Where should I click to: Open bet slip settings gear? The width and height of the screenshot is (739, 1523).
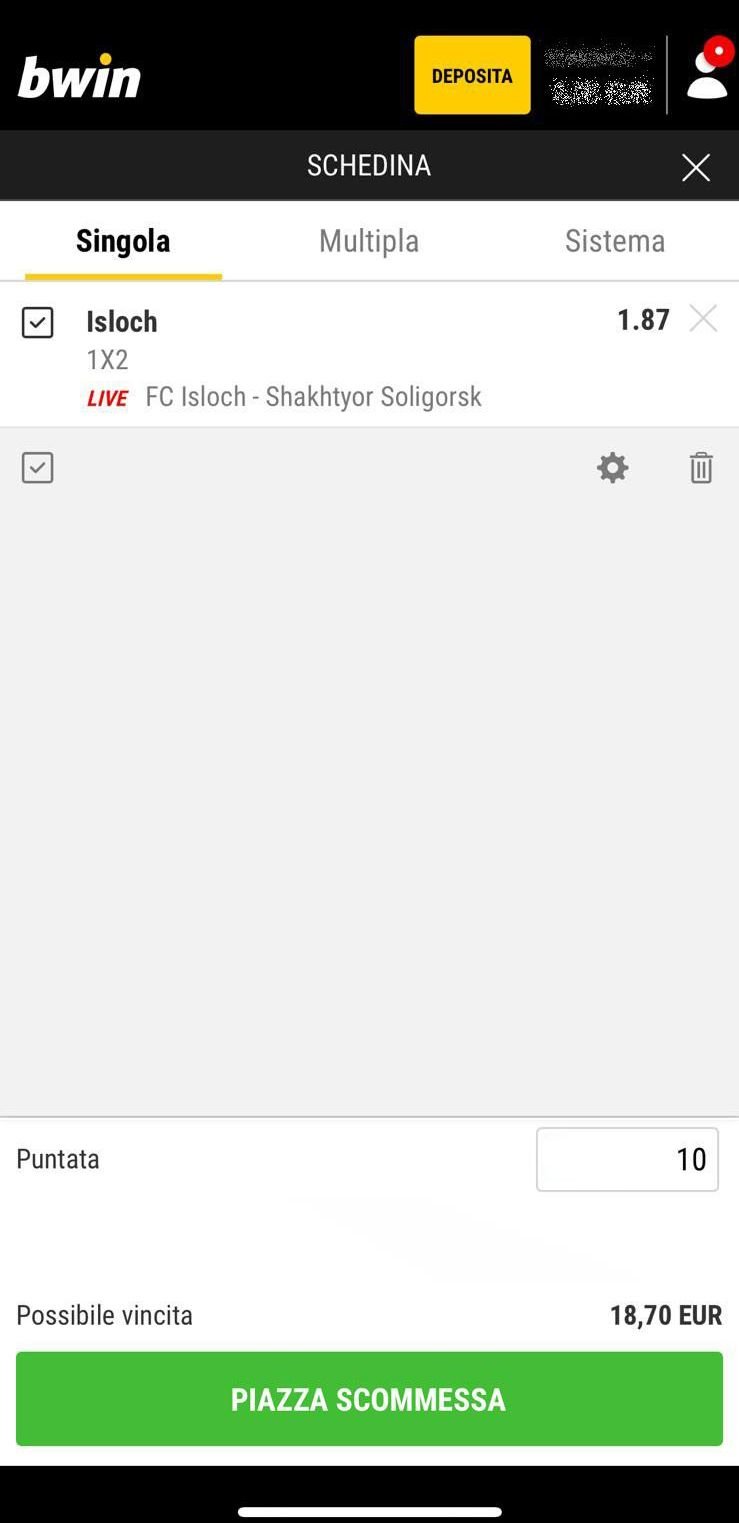coord(612,467)
